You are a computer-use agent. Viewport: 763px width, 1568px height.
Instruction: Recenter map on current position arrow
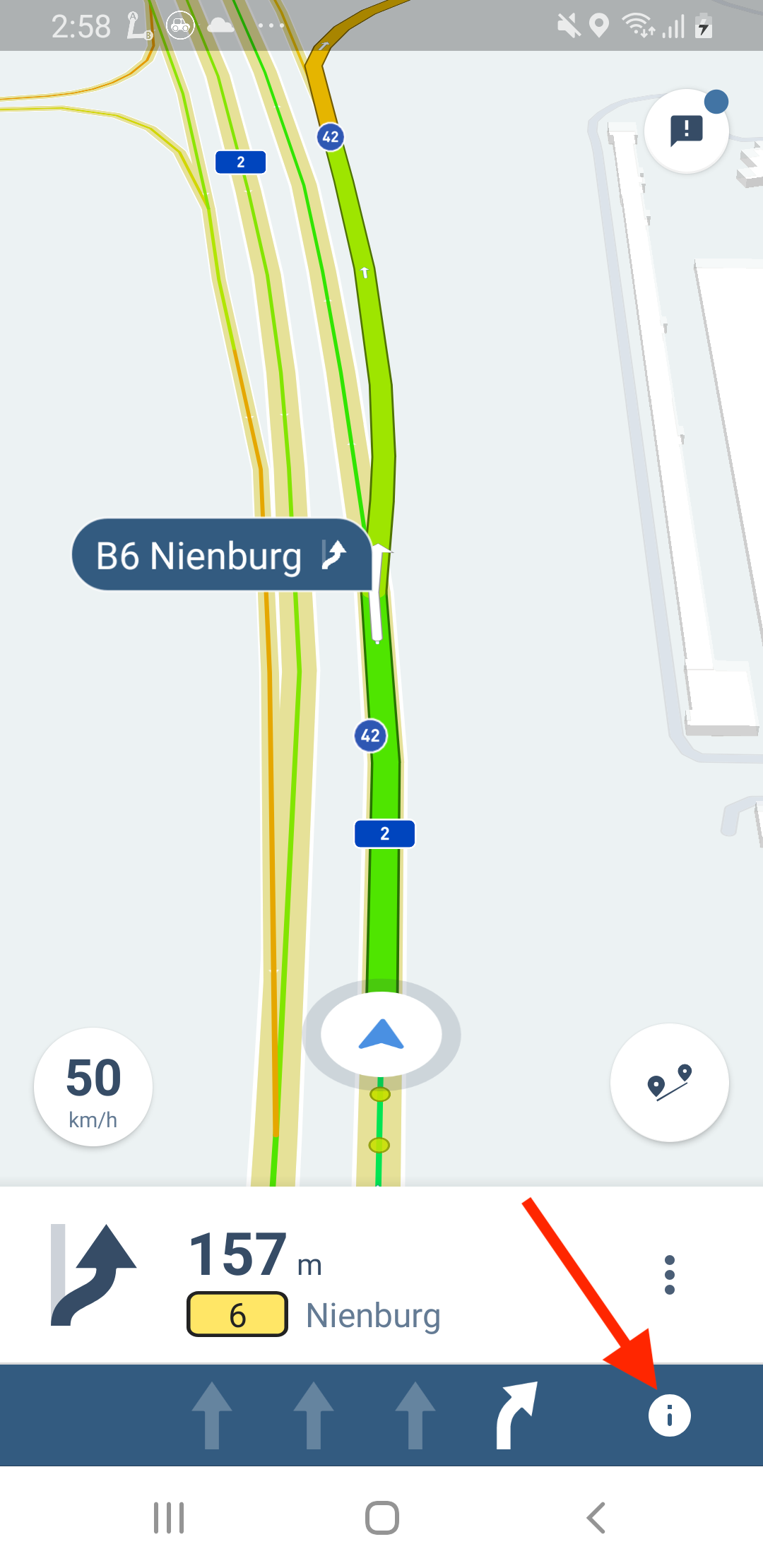381,1035
